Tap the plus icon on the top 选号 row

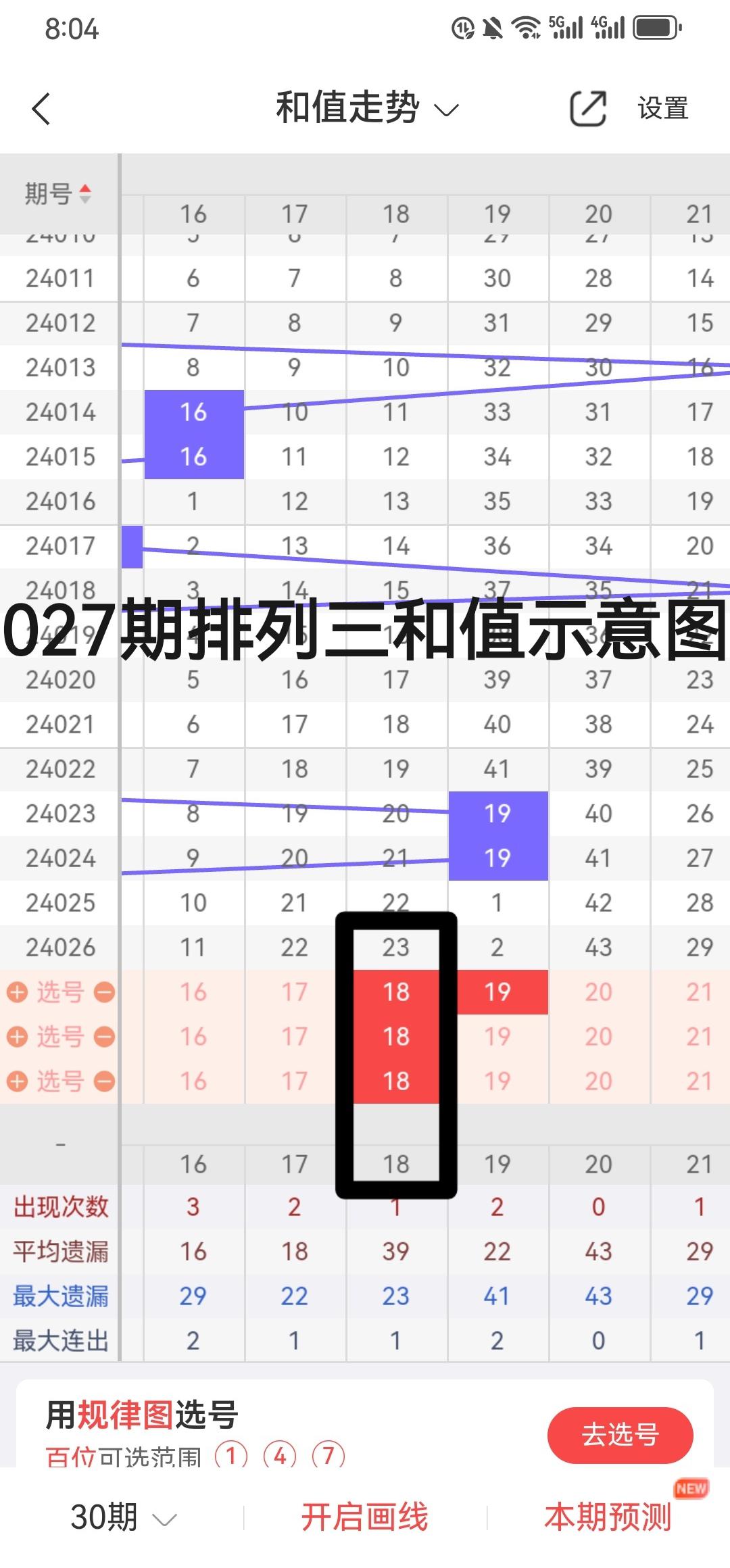[17, 993]
